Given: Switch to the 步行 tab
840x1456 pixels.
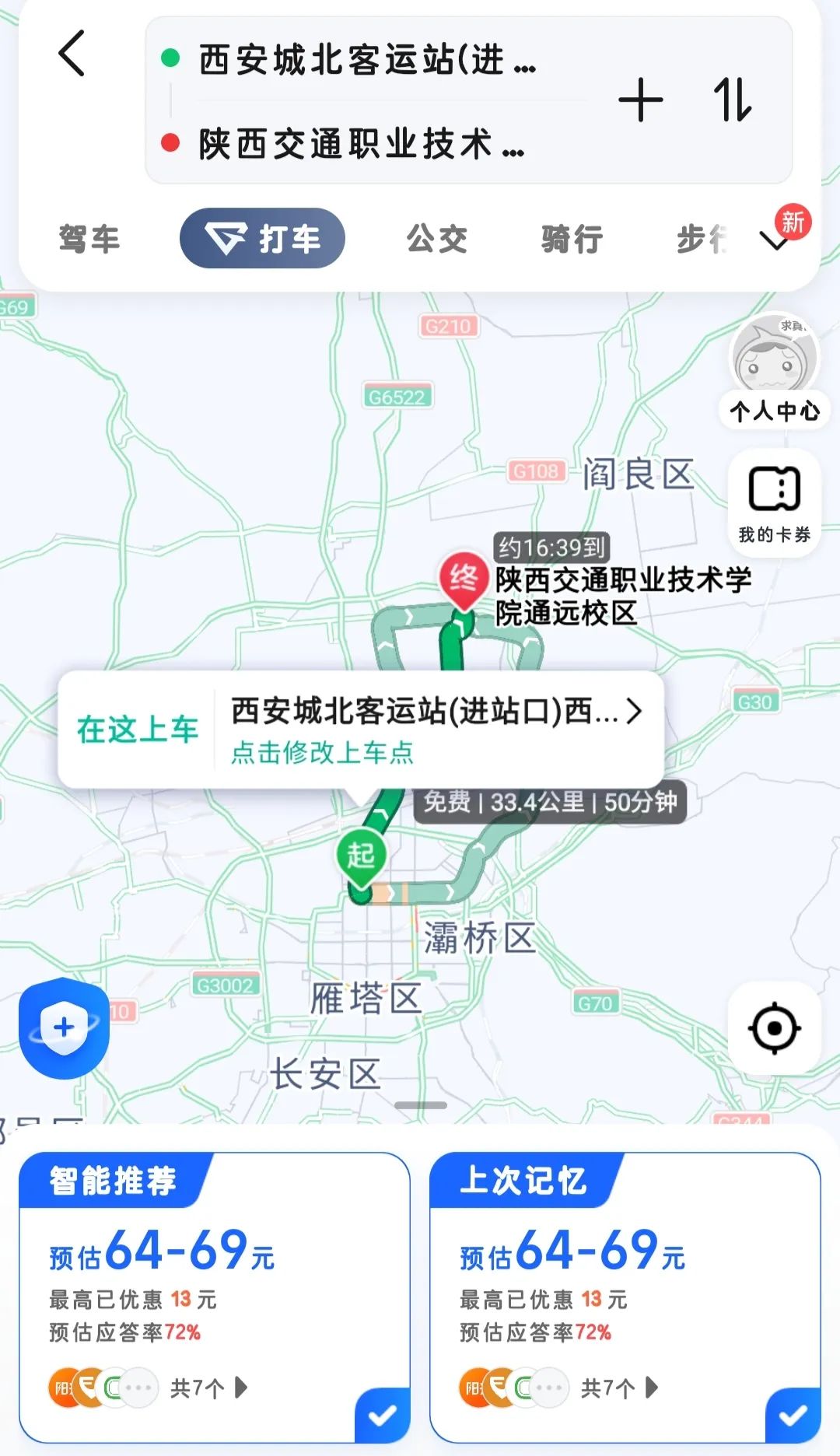Looking at the screenshot, I should pos(702,239).
